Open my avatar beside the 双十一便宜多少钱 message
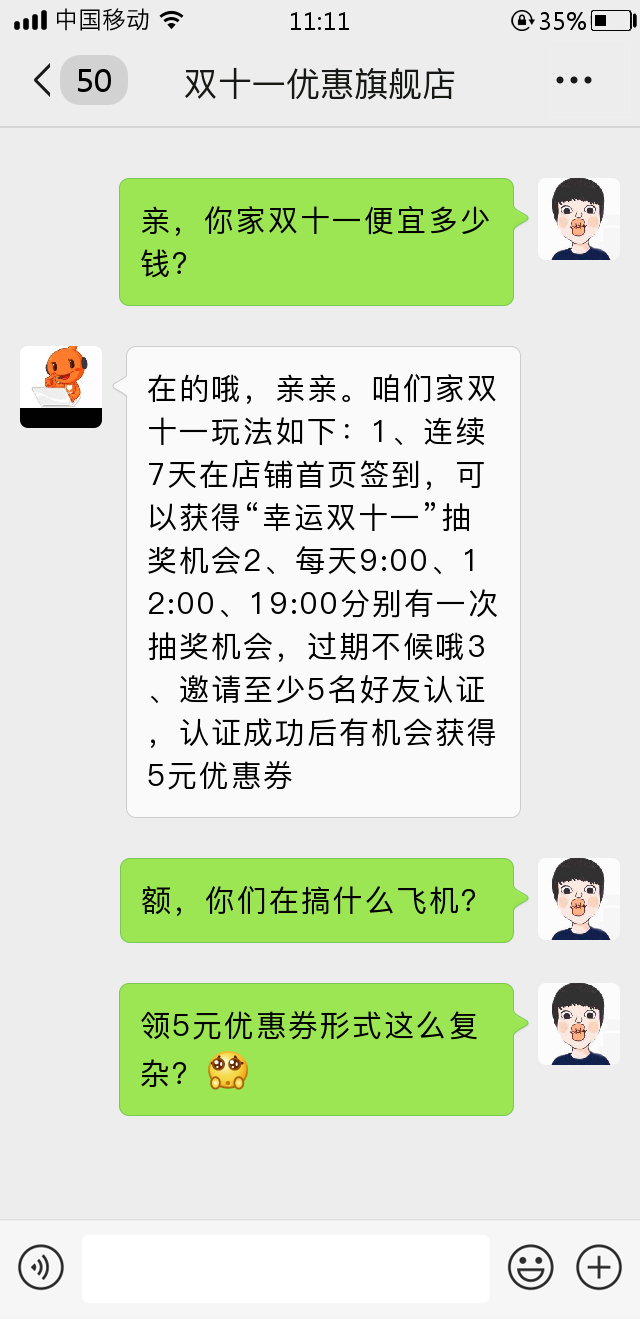The image size is (640, 1319). 579,219
